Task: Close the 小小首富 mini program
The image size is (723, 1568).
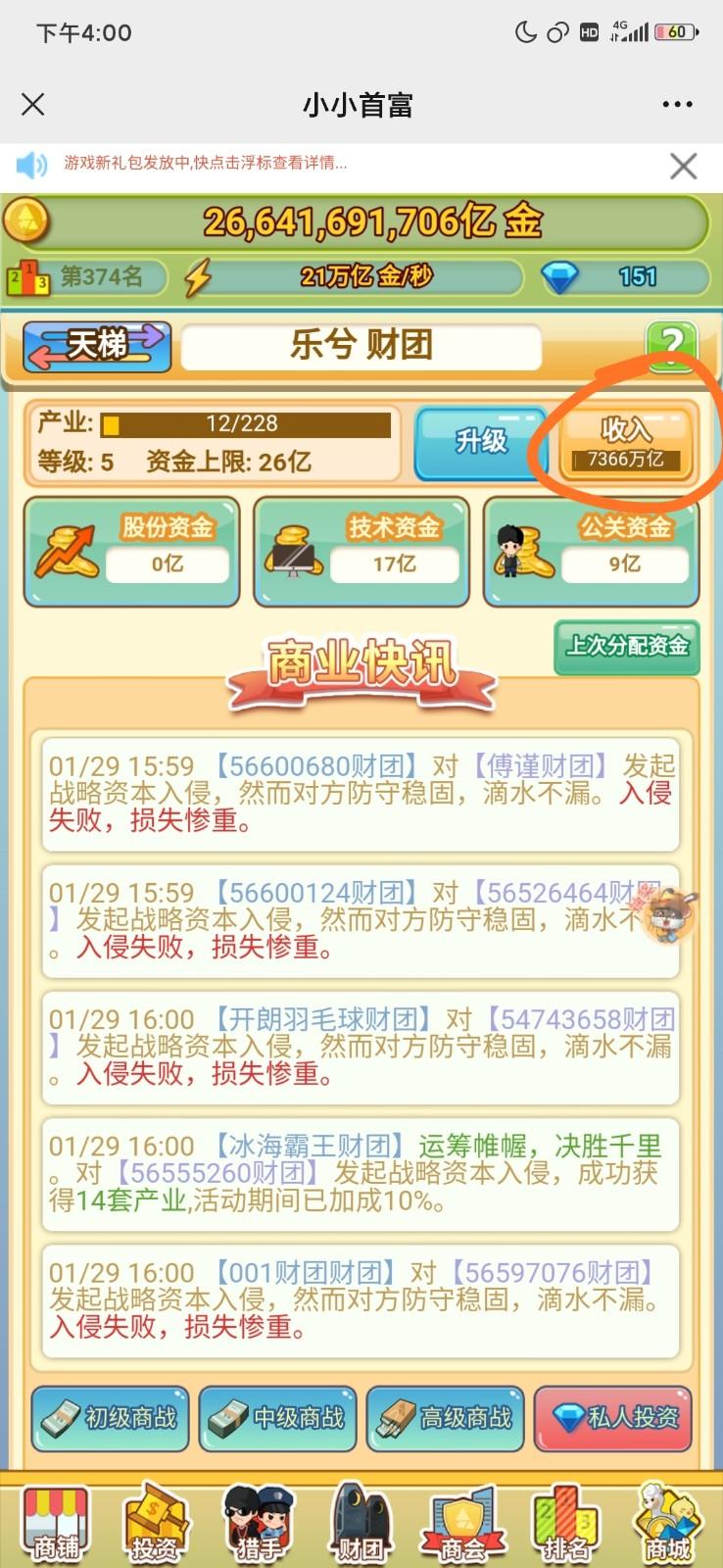Action: point(33,105)
